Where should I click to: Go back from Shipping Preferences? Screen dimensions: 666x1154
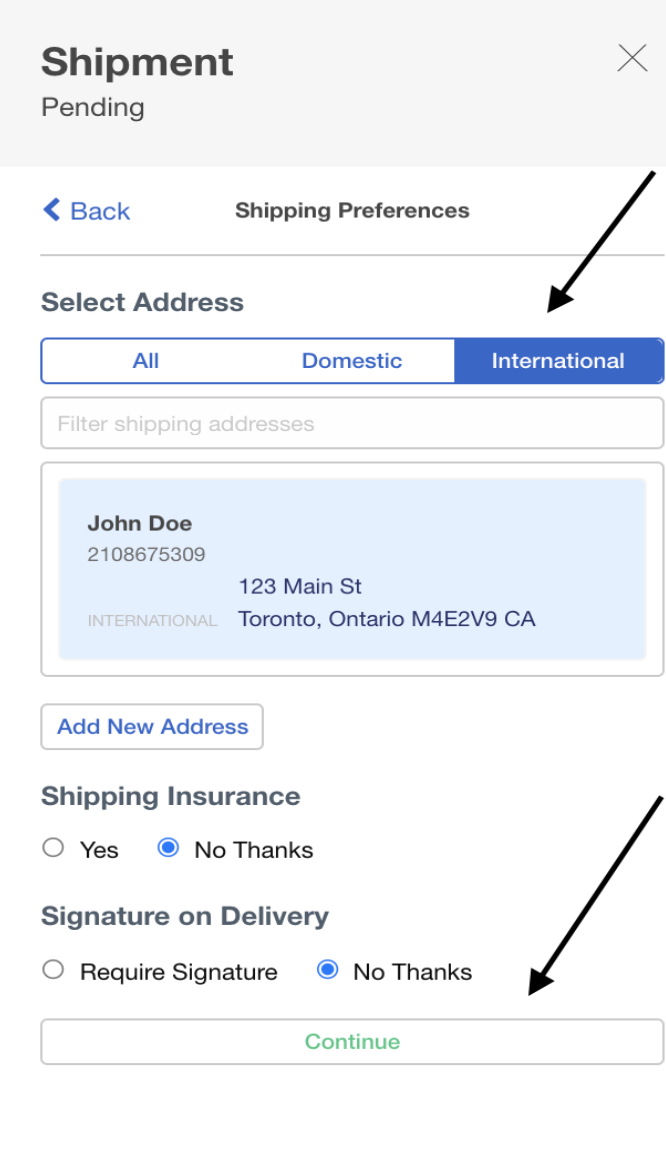click(x=86, y=210)
